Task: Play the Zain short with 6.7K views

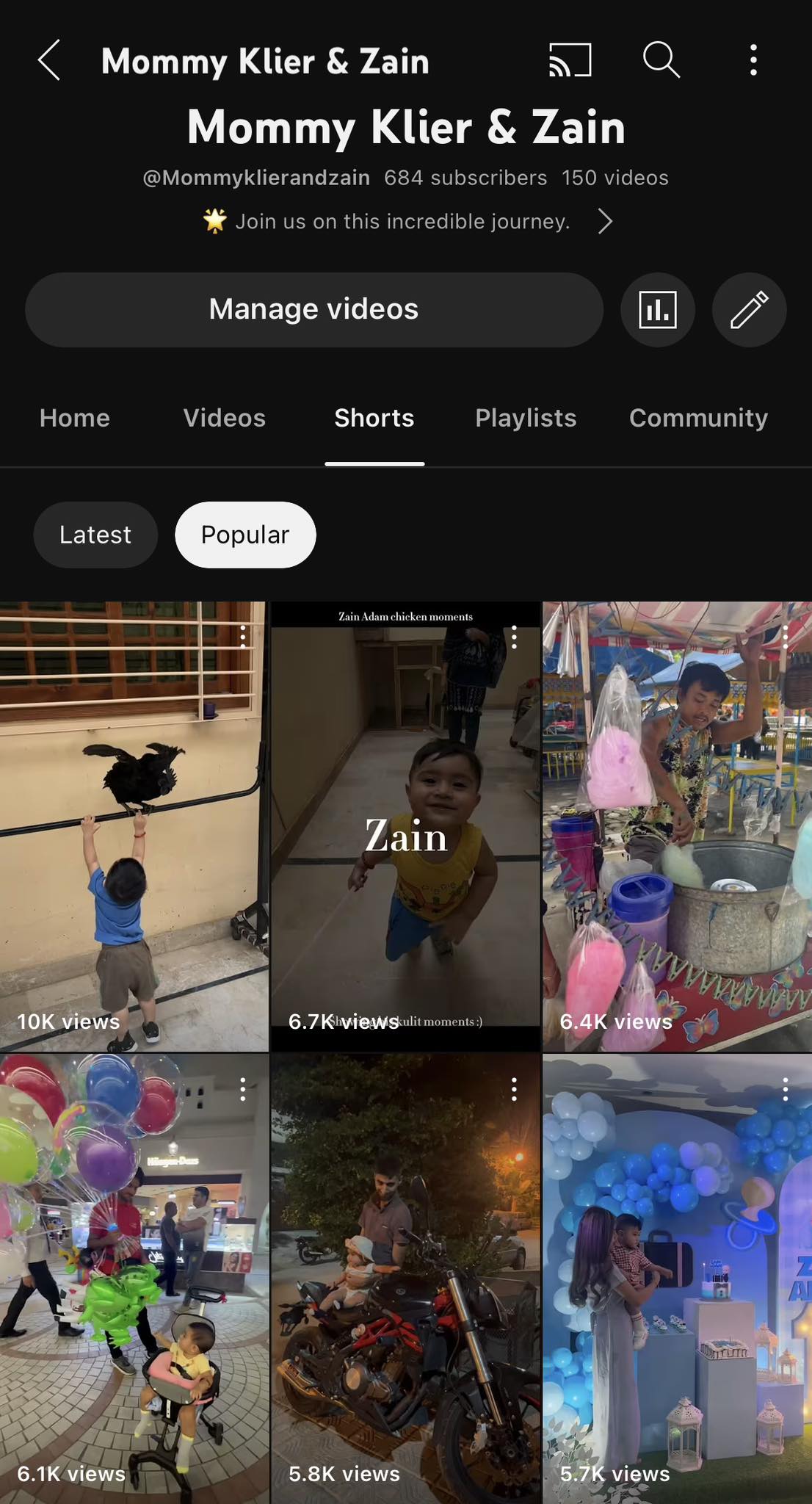Action: [405, 826]
